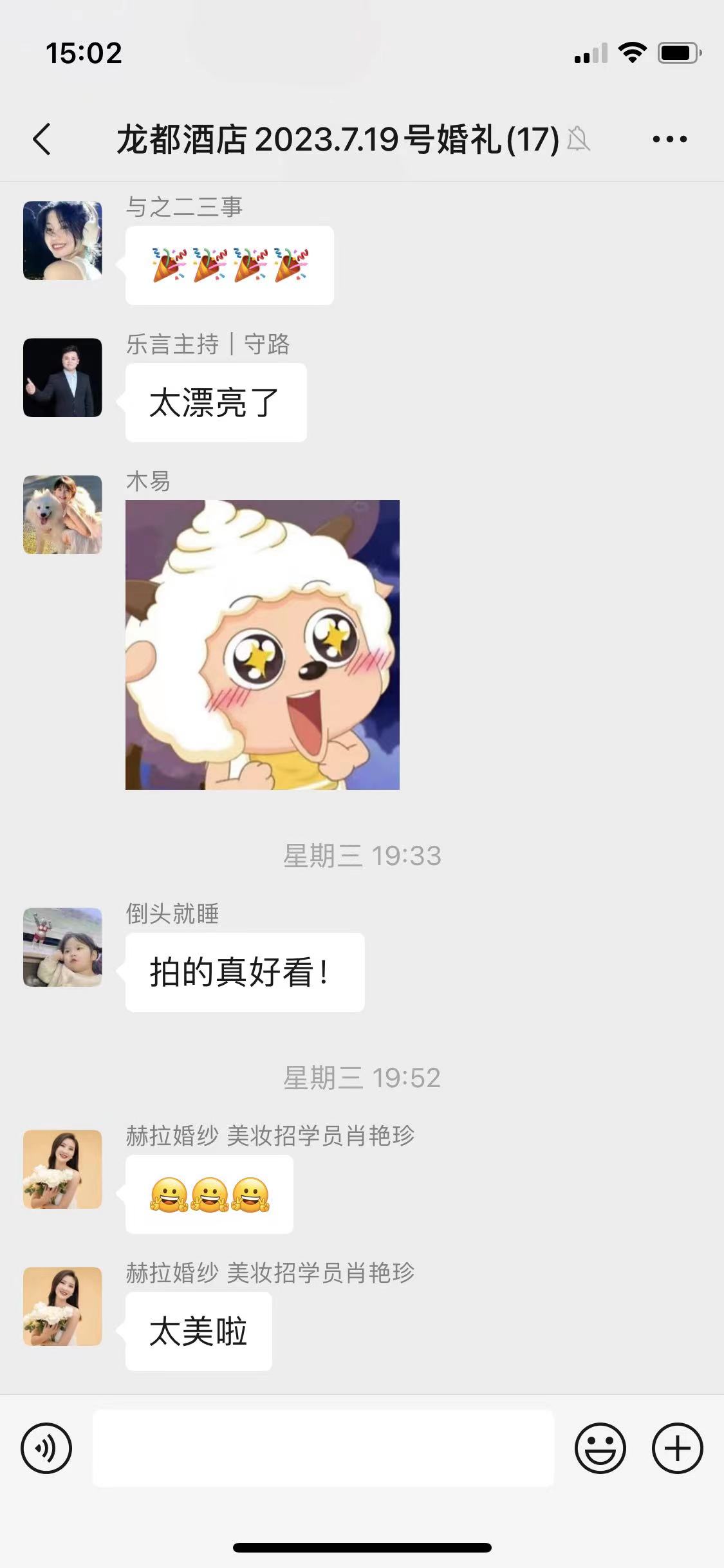Open avatar beside the 太美啦 message
Viewport: 724px width, 1568px height.
[x=62, y=1306]
